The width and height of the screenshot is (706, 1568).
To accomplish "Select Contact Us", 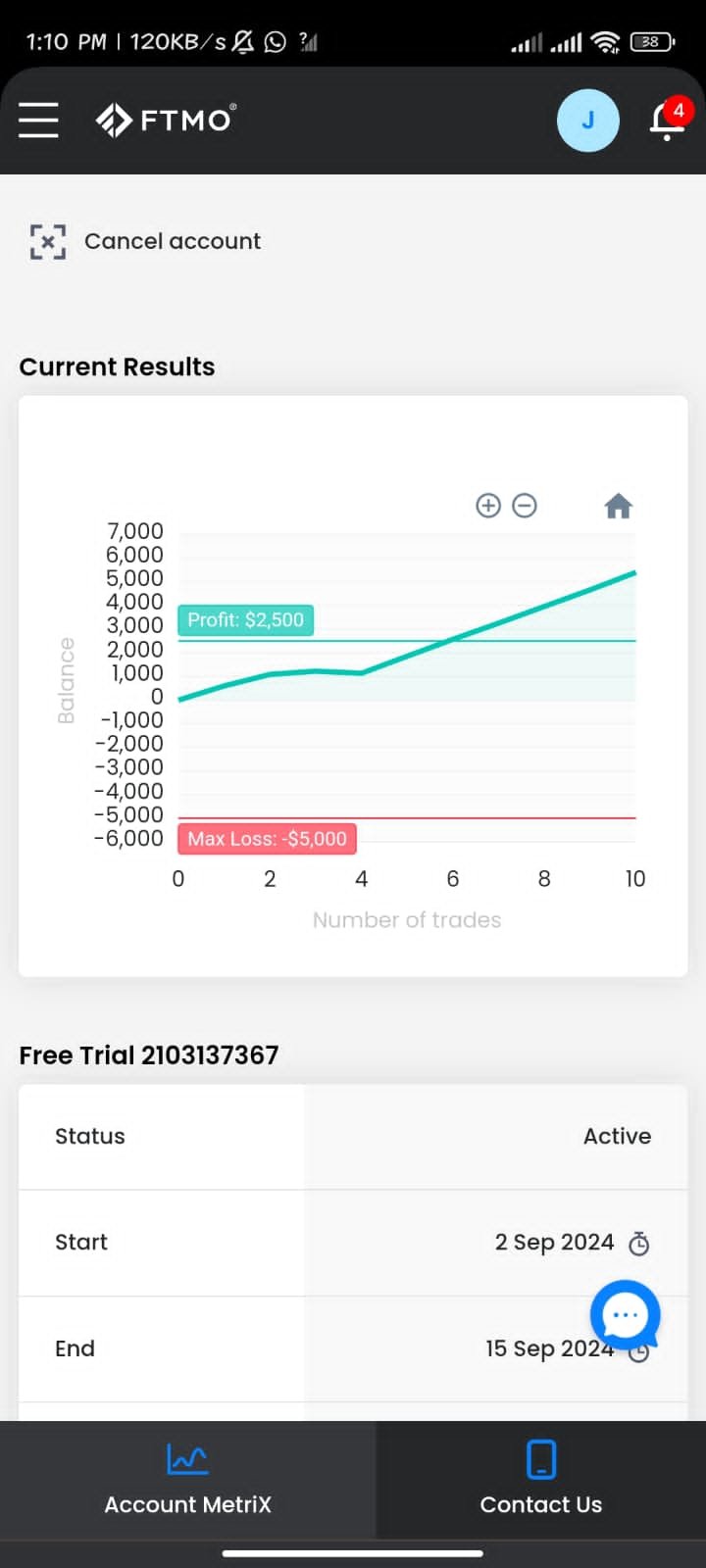I will click(x=540, y=1480).
